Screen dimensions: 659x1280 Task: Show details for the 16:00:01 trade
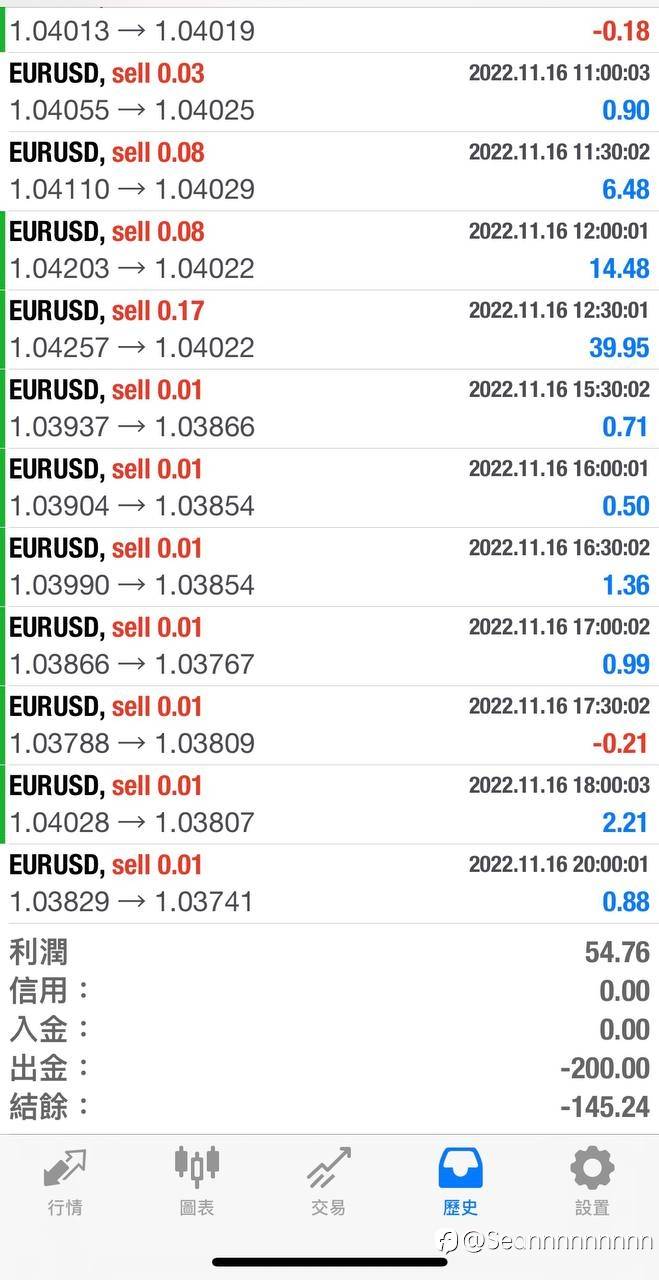click(329, 487)
